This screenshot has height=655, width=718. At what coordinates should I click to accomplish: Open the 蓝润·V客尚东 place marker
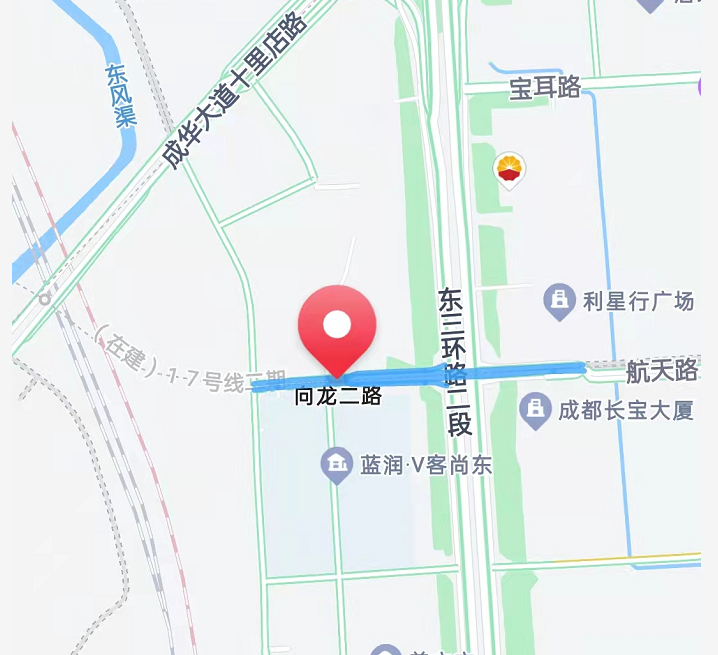[336, 464]
